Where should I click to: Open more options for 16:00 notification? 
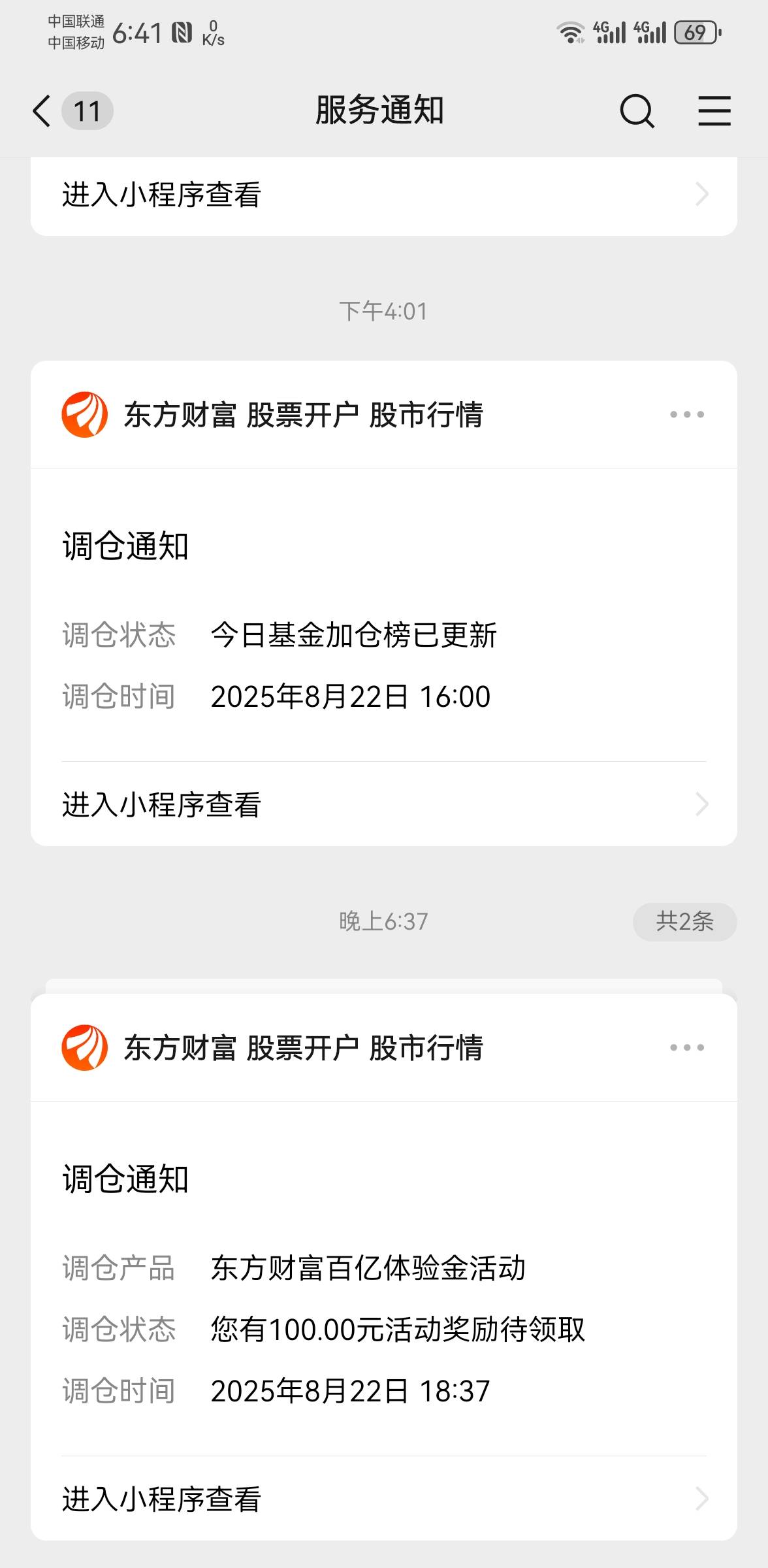click(687, 414)
